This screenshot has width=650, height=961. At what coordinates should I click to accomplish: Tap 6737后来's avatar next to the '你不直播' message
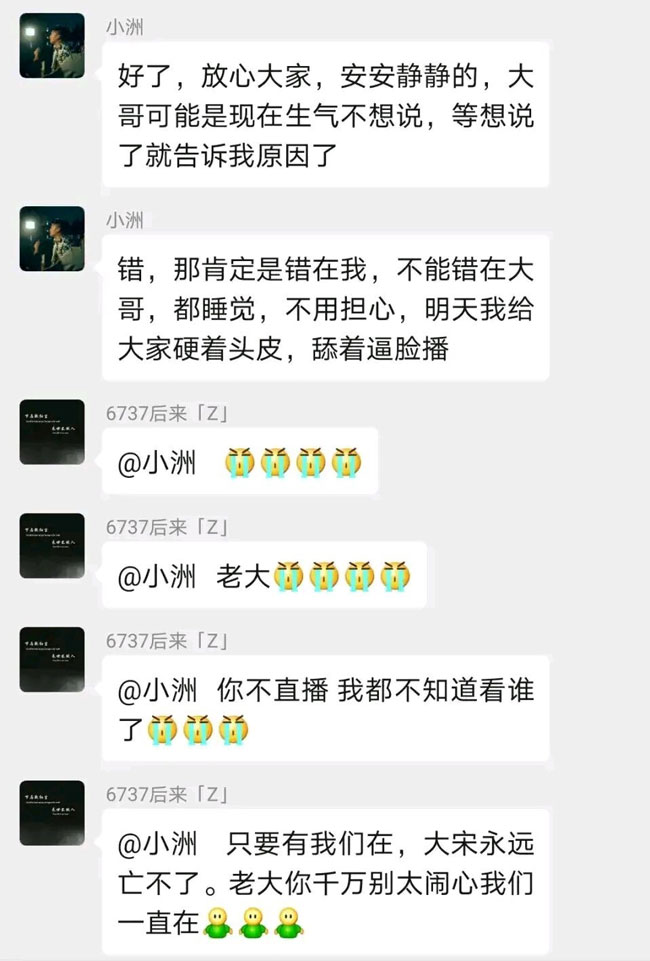click(x=52, y=659)
